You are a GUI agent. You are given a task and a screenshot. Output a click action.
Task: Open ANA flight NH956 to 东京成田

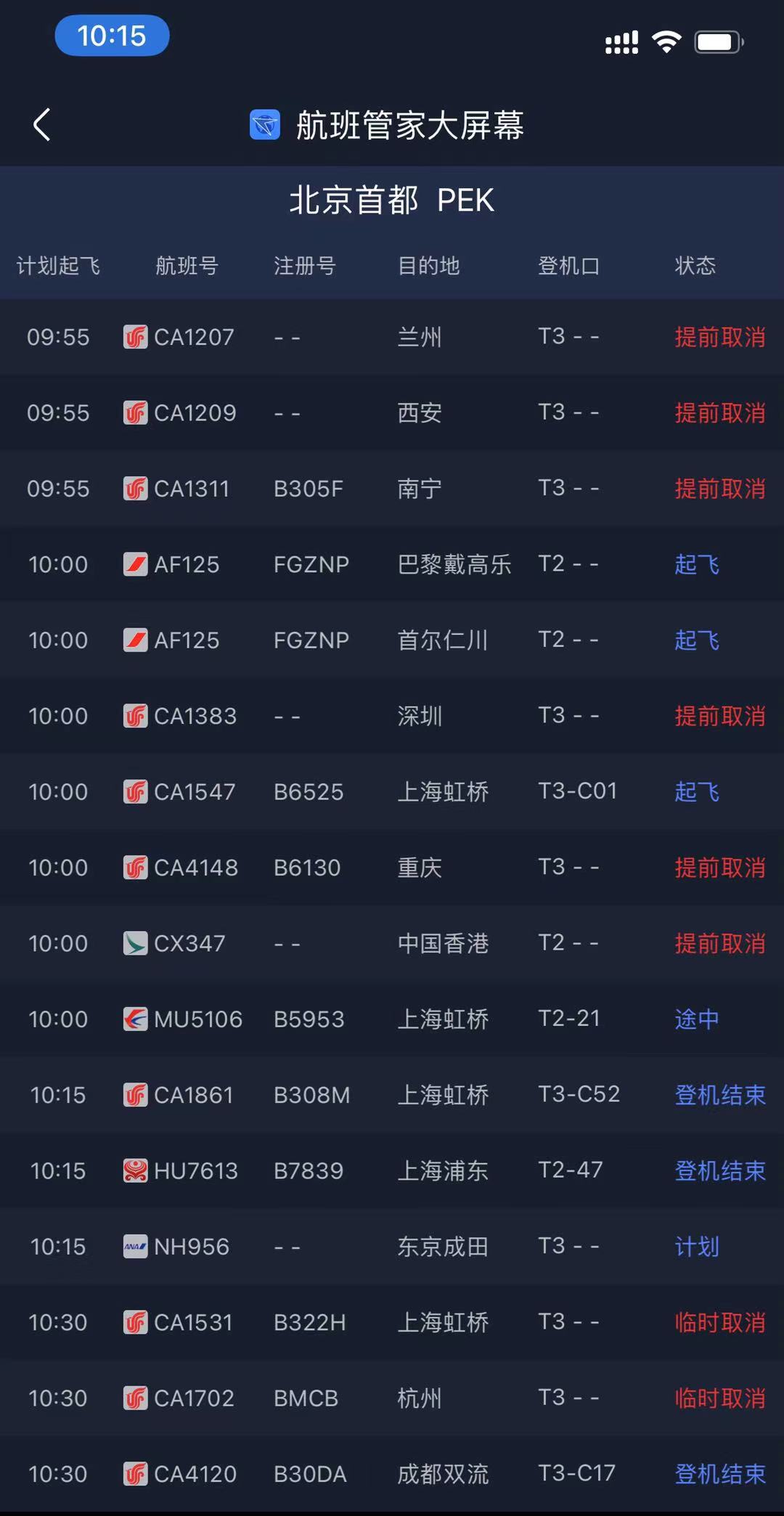(392, 1246)
